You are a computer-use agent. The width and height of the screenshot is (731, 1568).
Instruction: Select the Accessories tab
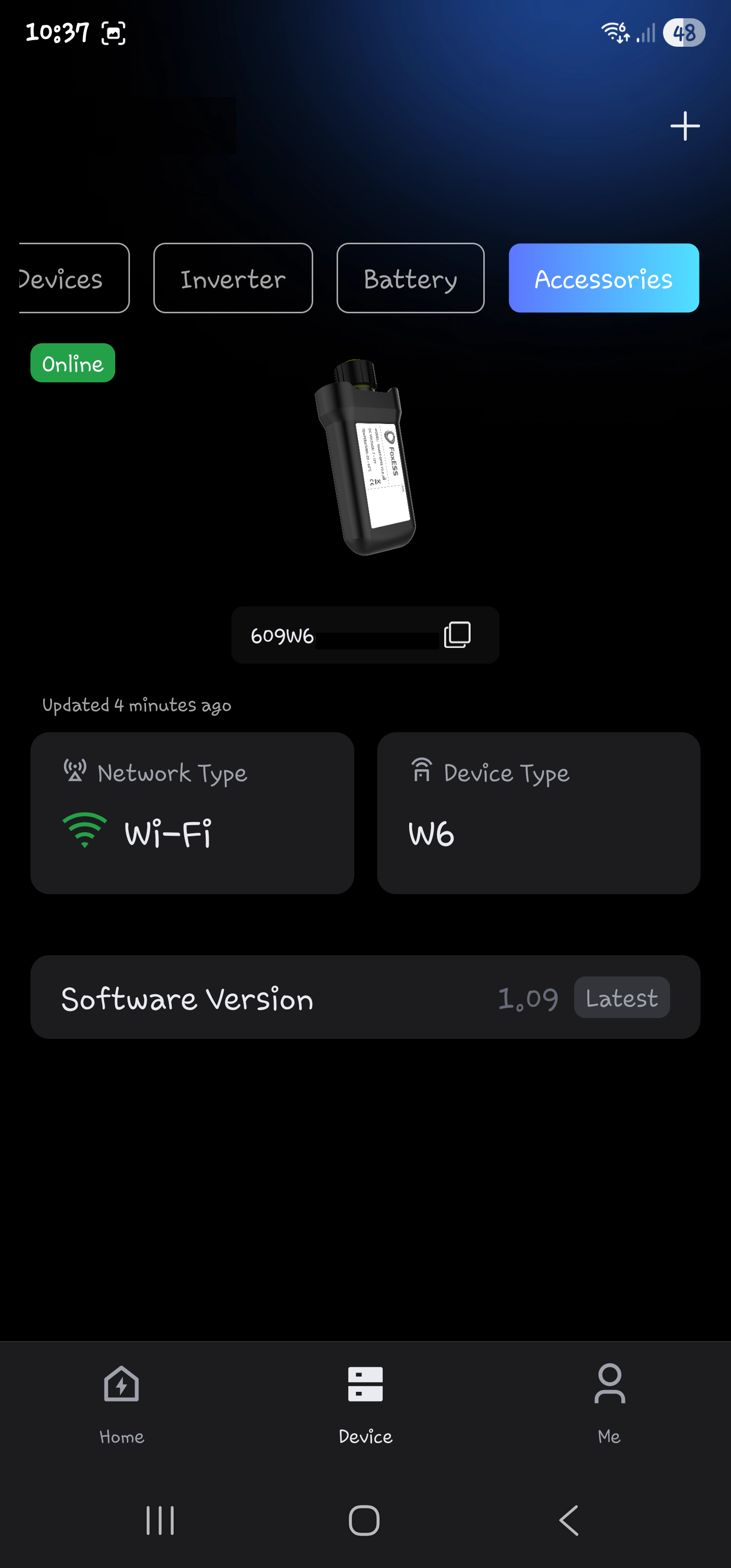click(x=603, y=278)
